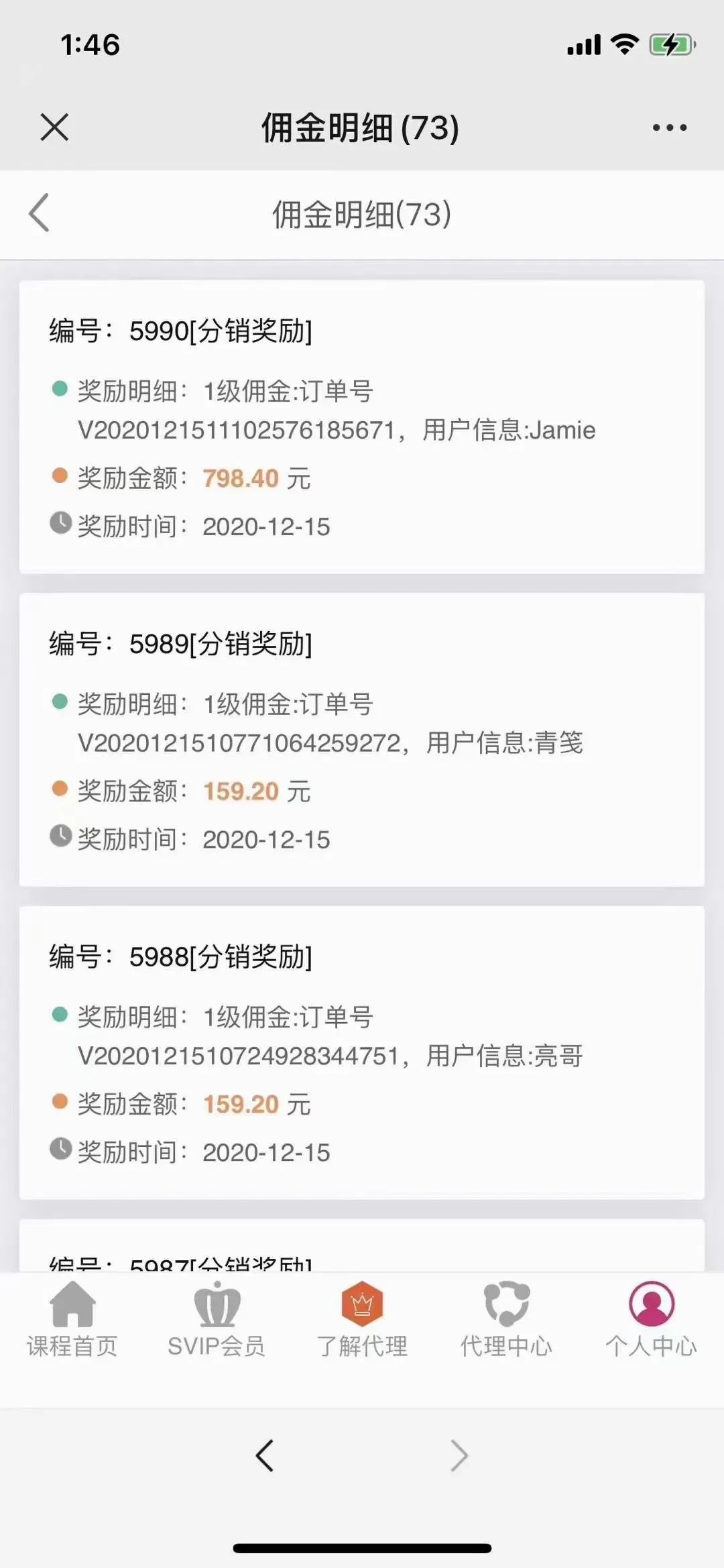The width and height of the screenshot is (724, 1568).
Task: Switch to the SVIP会员 tab
Action: point(217,1319)
